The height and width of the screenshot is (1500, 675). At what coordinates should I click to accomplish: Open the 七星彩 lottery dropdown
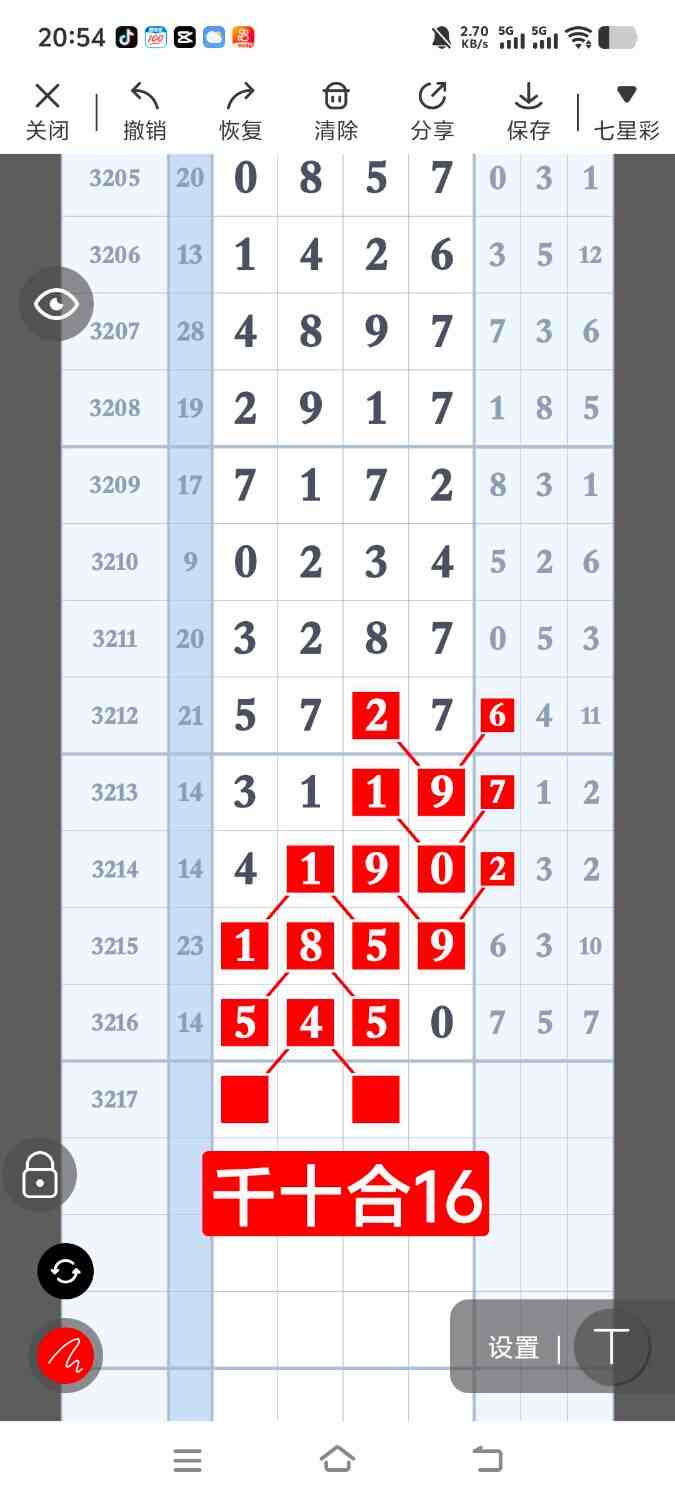coord(626,111)
